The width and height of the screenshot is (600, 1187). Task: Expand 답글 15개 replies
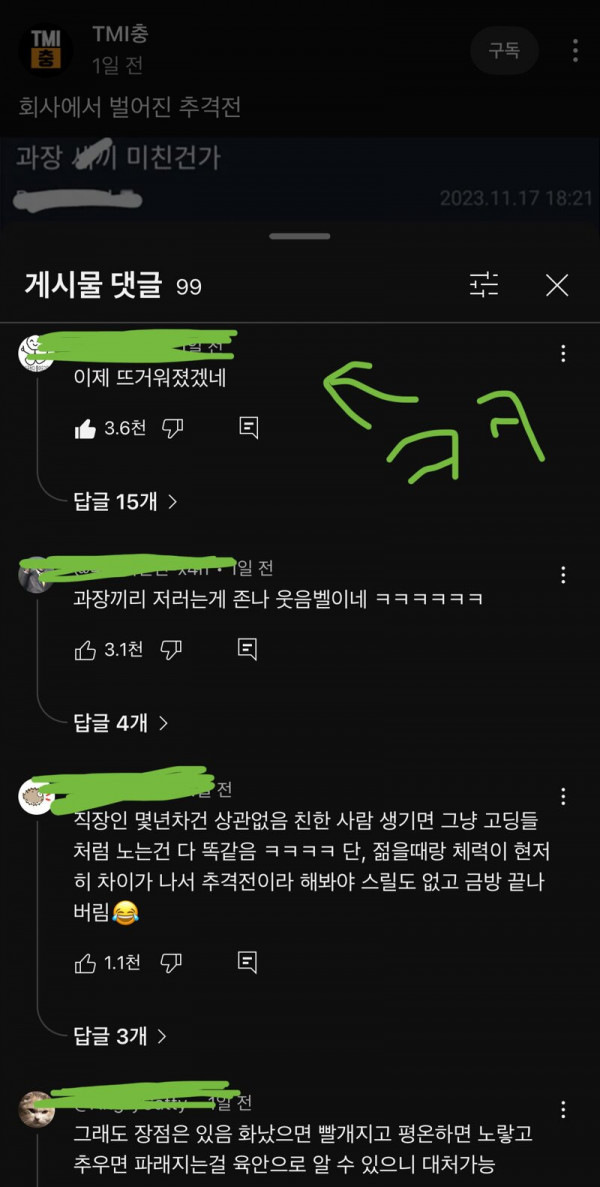coord(125,501)
